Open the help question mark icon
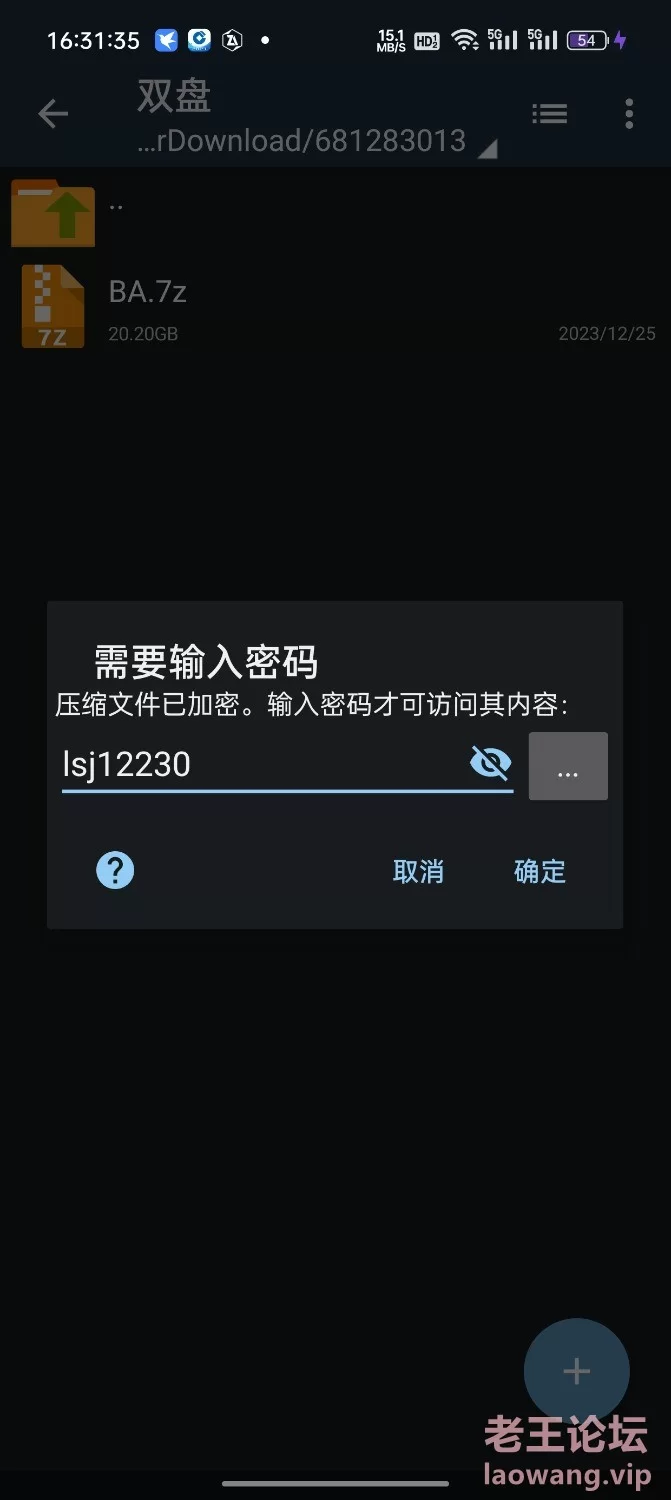 (x=115, y=870)
